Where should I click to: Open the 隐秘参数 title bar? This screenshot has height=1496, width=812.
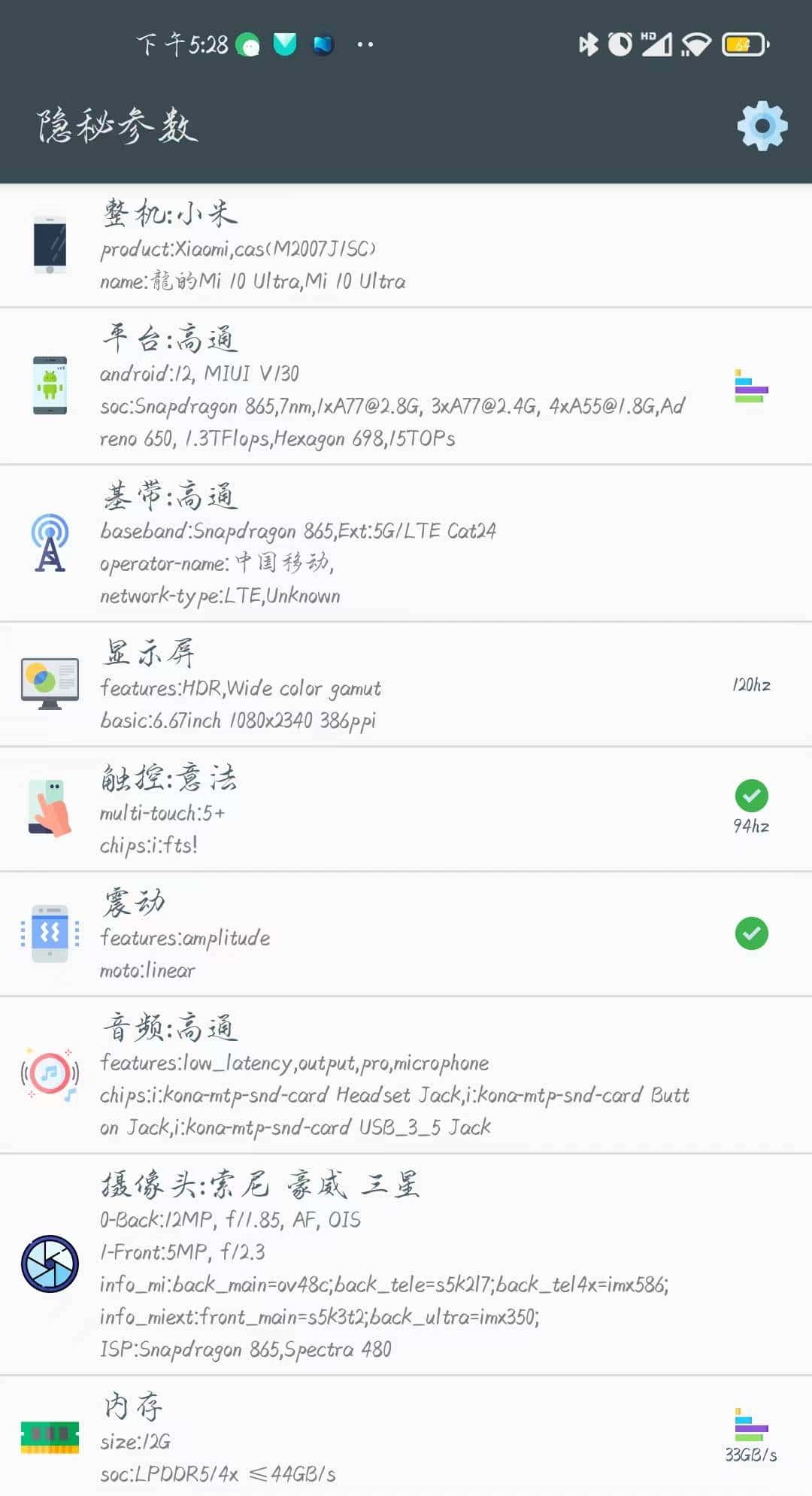pos(118,126)
